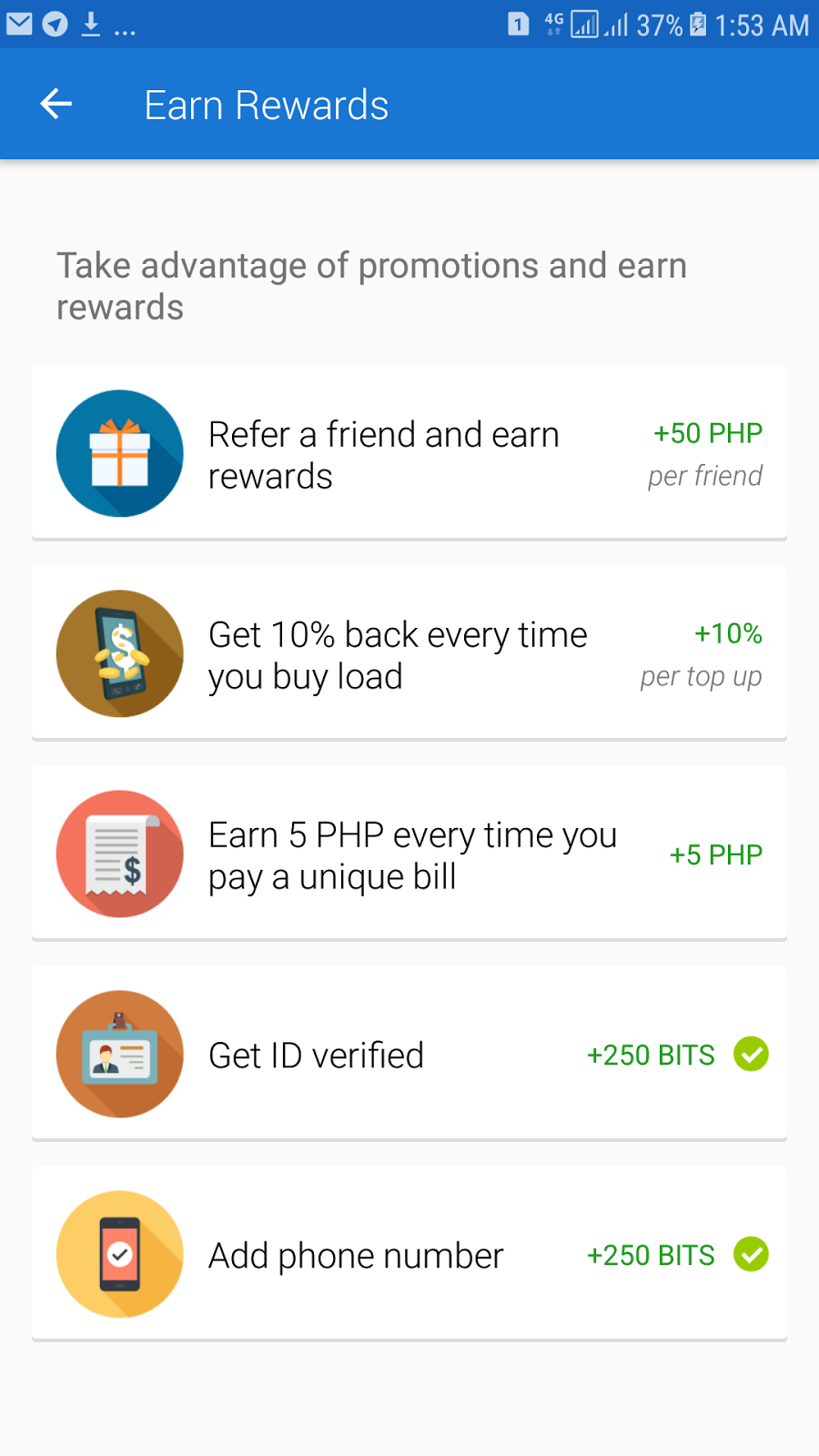Screen dimensions: 819x1456
Task: Open Refer a friend and earn rewards
Action: click(x=409, y=453)
